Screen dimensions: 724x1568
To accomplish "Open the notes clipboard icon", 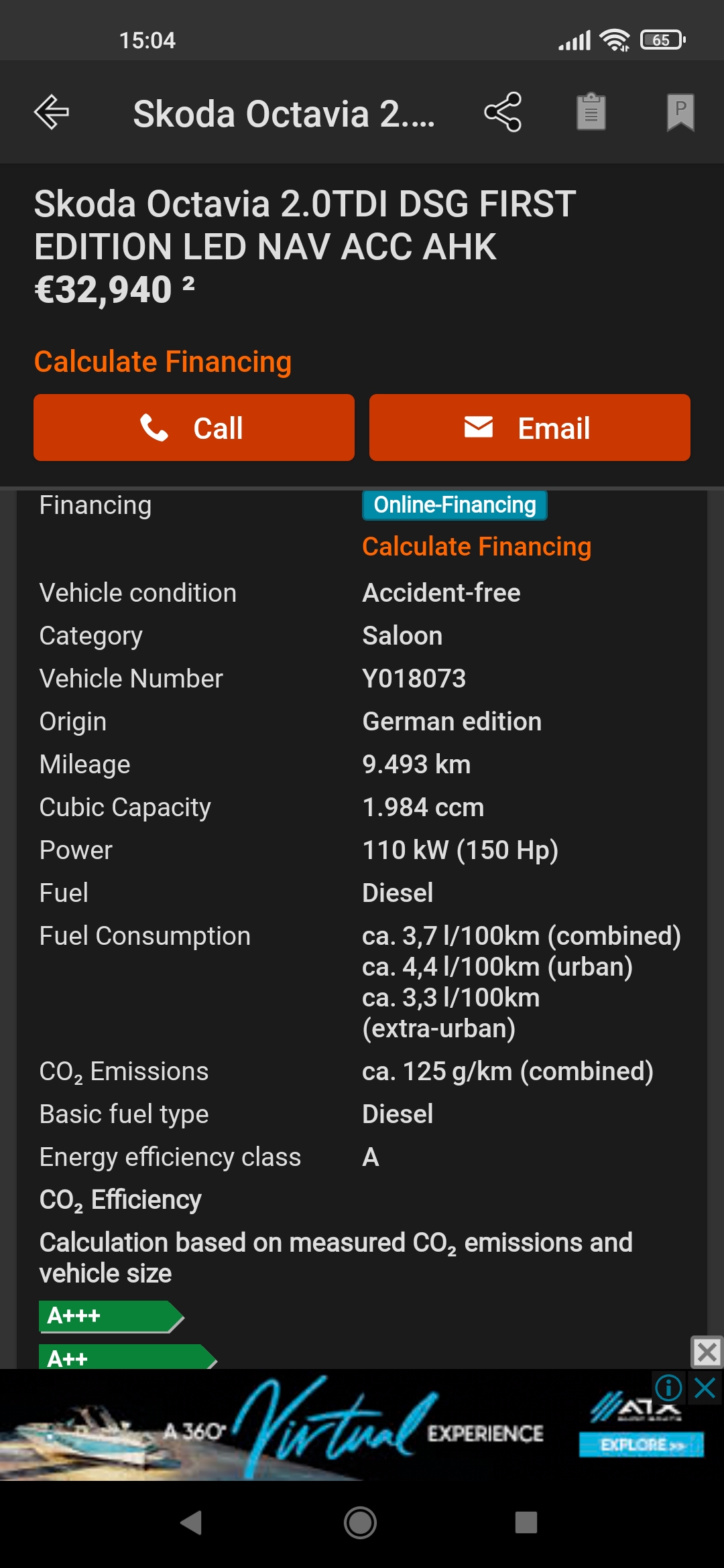I will 591,112.
